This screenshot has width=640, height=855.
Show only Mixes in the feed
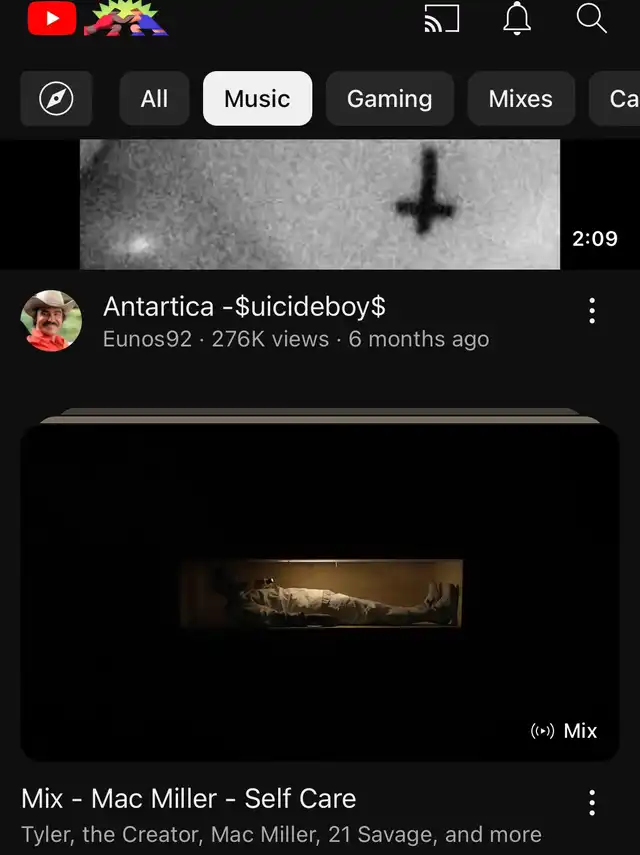520,99
